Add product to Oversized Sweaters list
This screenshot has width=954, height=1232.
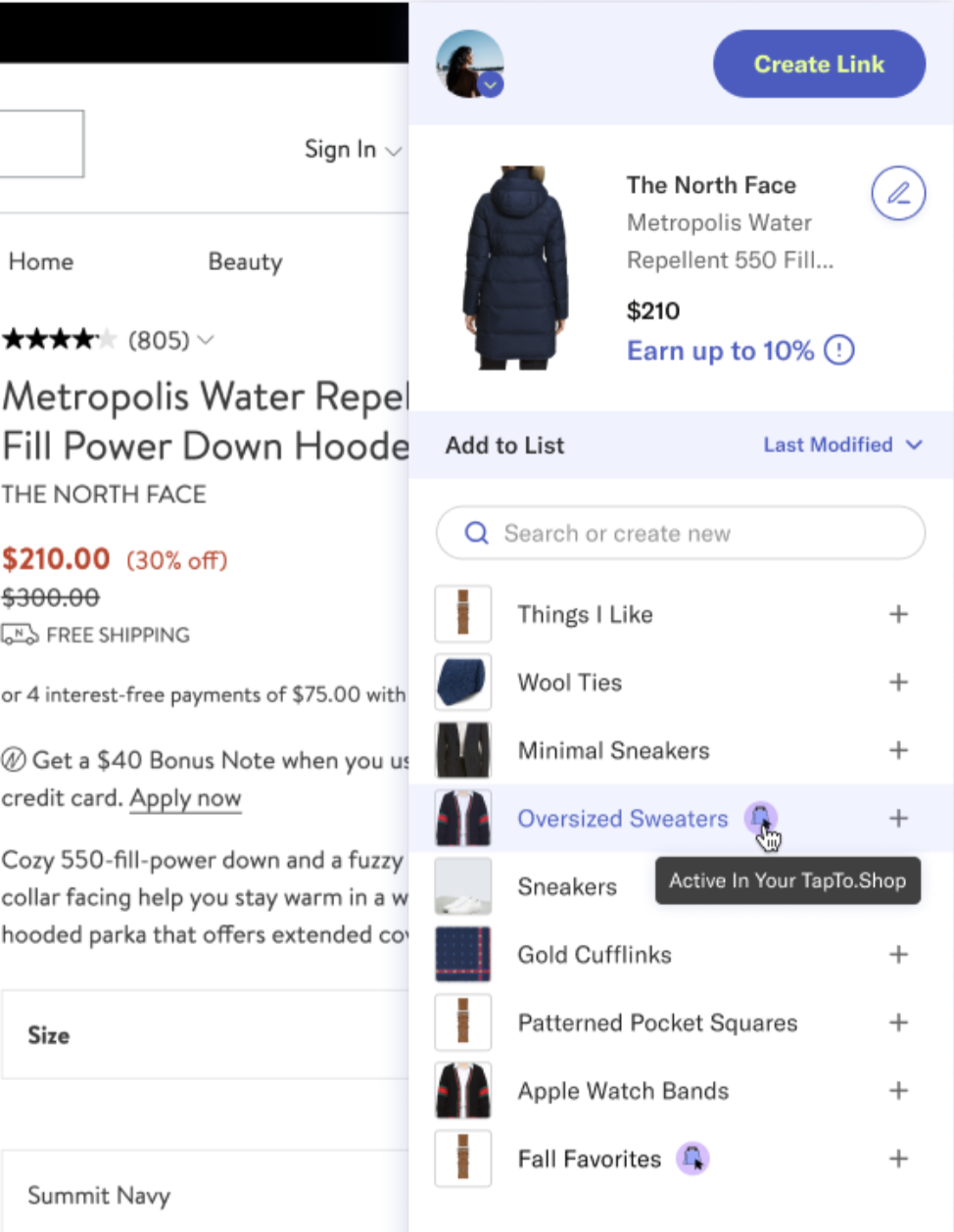click(x=898, y=819)
